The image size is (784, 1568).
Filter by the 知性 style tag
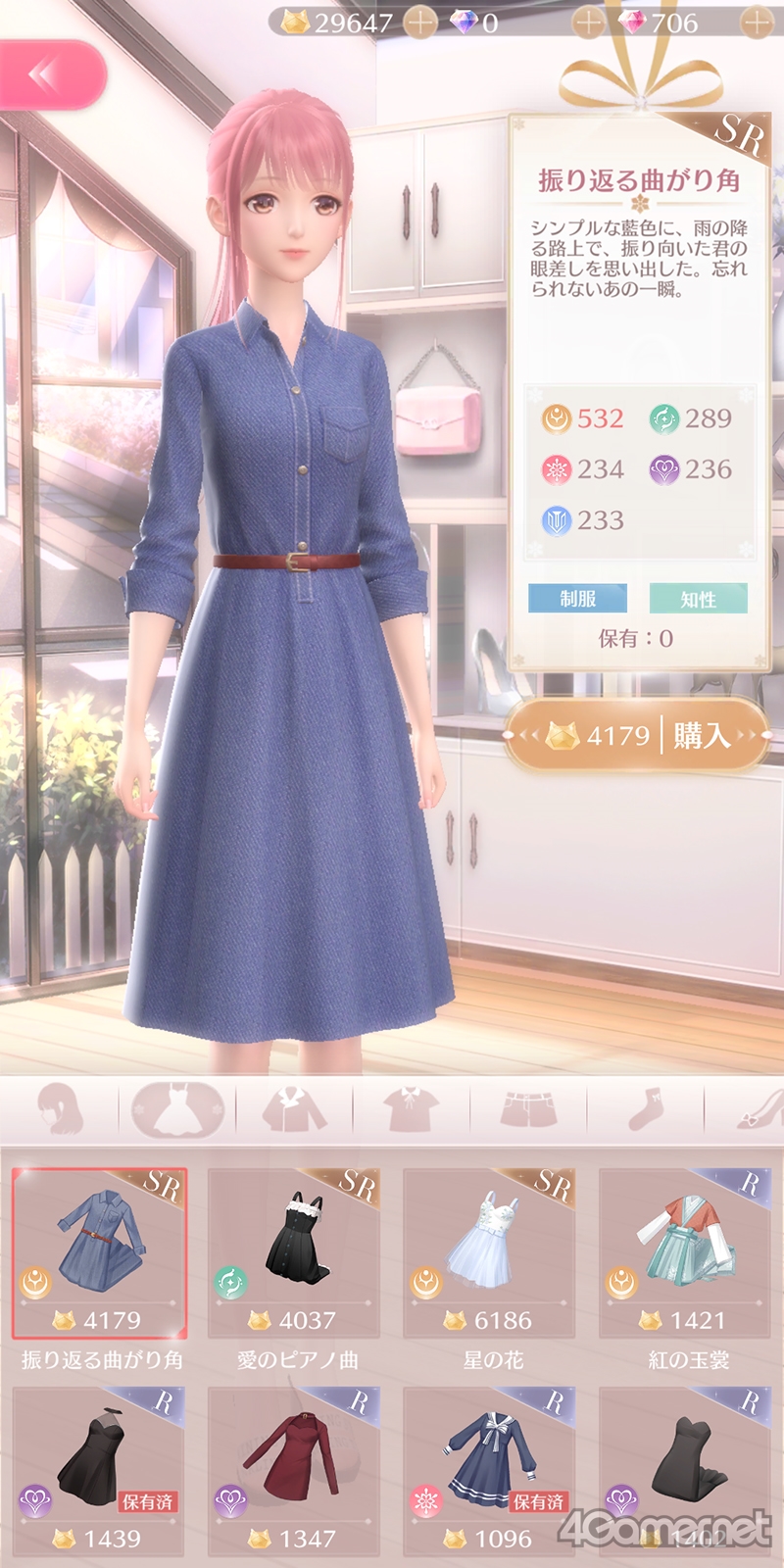click(x=698, y=598)
